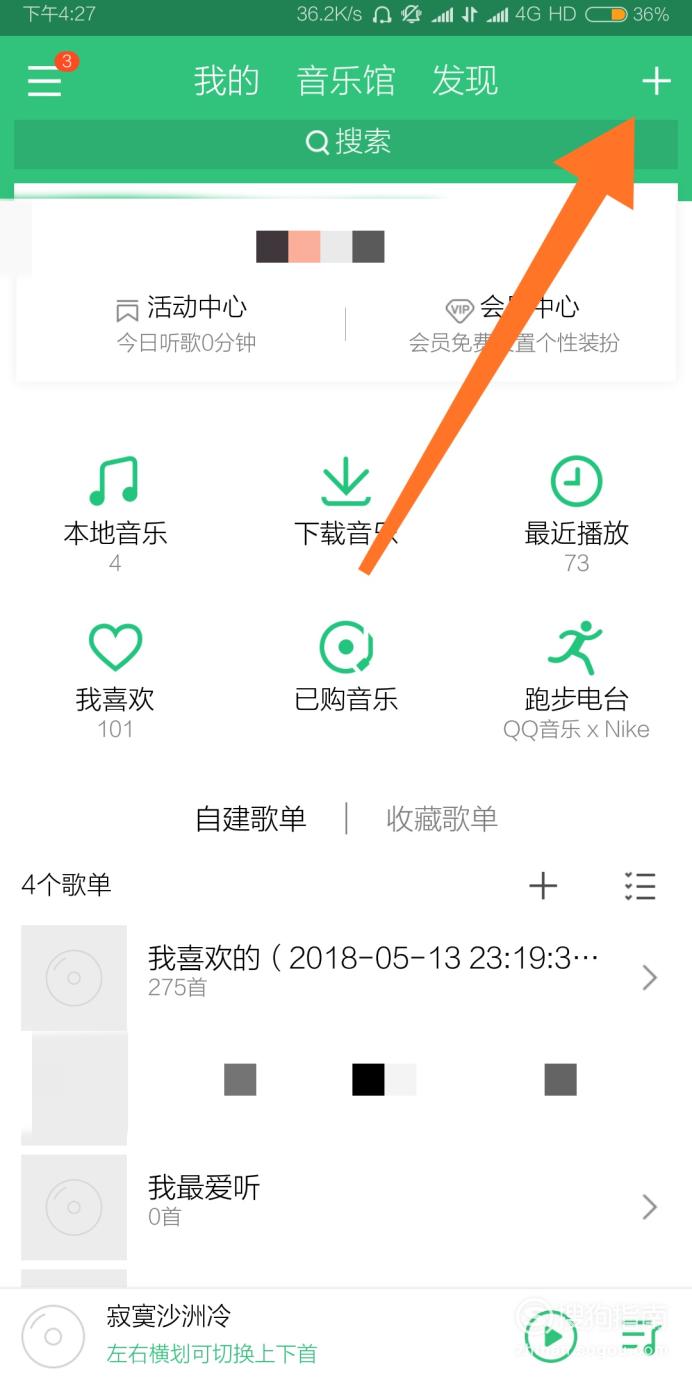692x1384 pixels.
Task: Switch to the 发现 tab
Action: [465, 81]
